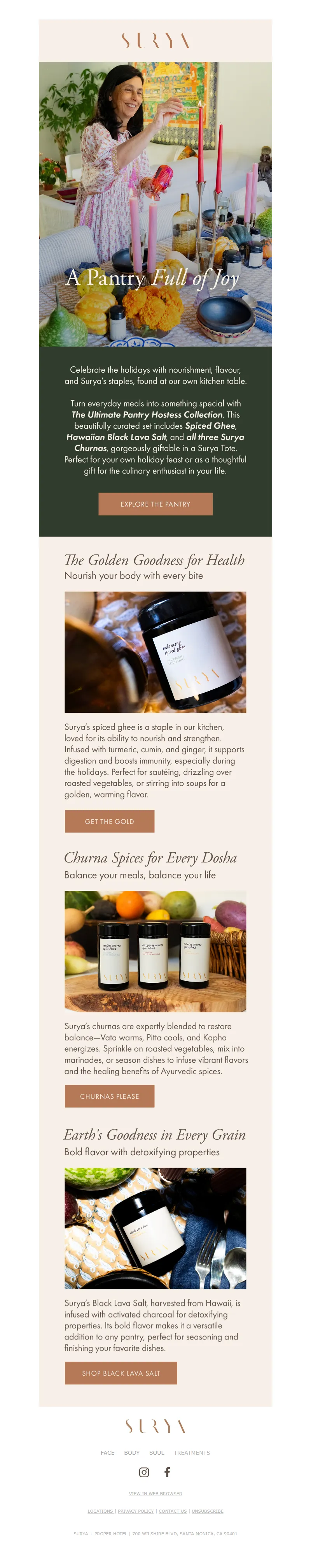The height and width of the screenshot is (1568, 311).
Task: Visit the Treatments link
Action: (192, 1452)
